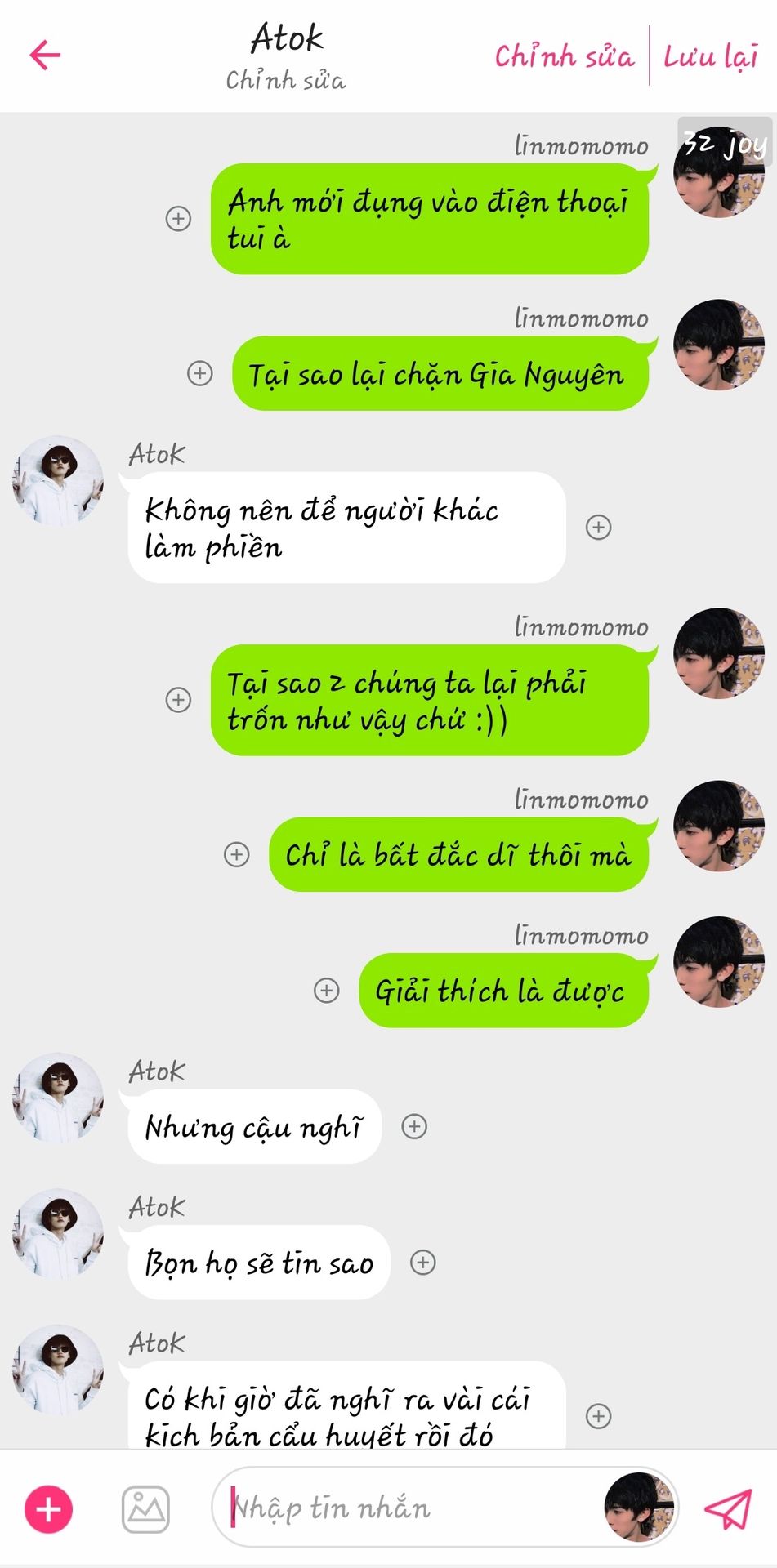Focus the Nhập tin nhắn text field
Viewport: 777px width, 1568px height.
tap(409, 1508)
